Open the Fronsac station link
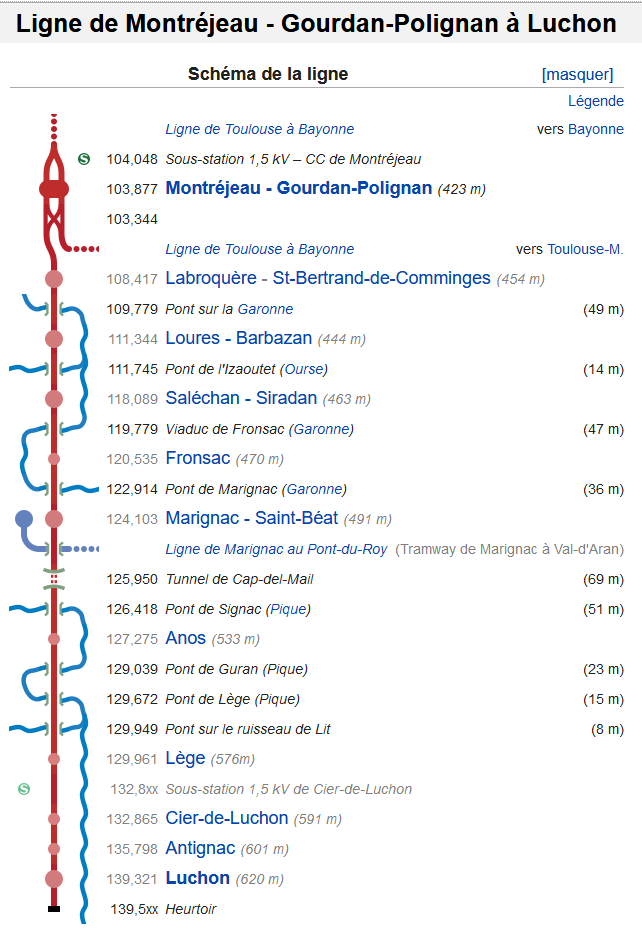This screenshot has height=942, width=642. point(197,458)
